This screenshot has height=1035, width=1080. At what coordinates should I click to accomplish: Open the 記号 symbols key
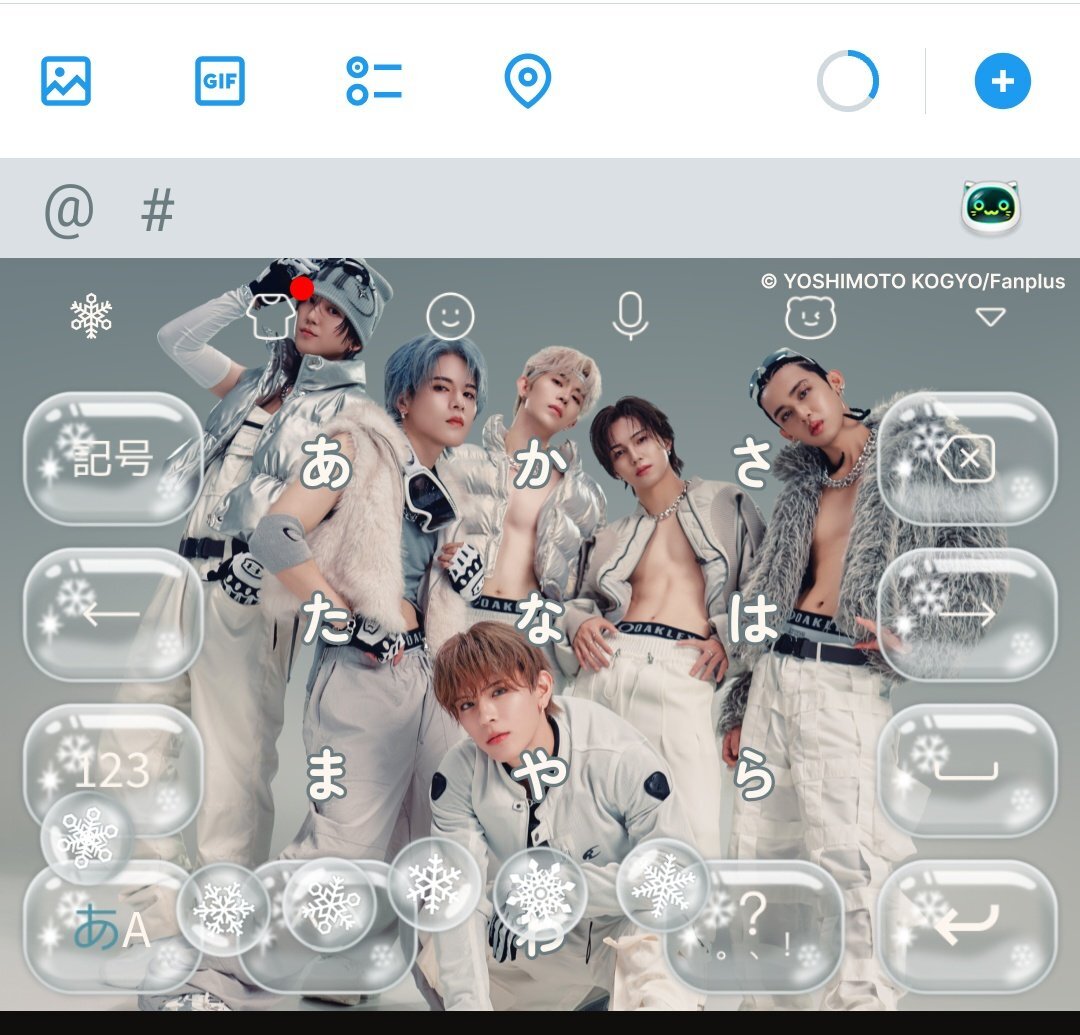click(113, 459)
